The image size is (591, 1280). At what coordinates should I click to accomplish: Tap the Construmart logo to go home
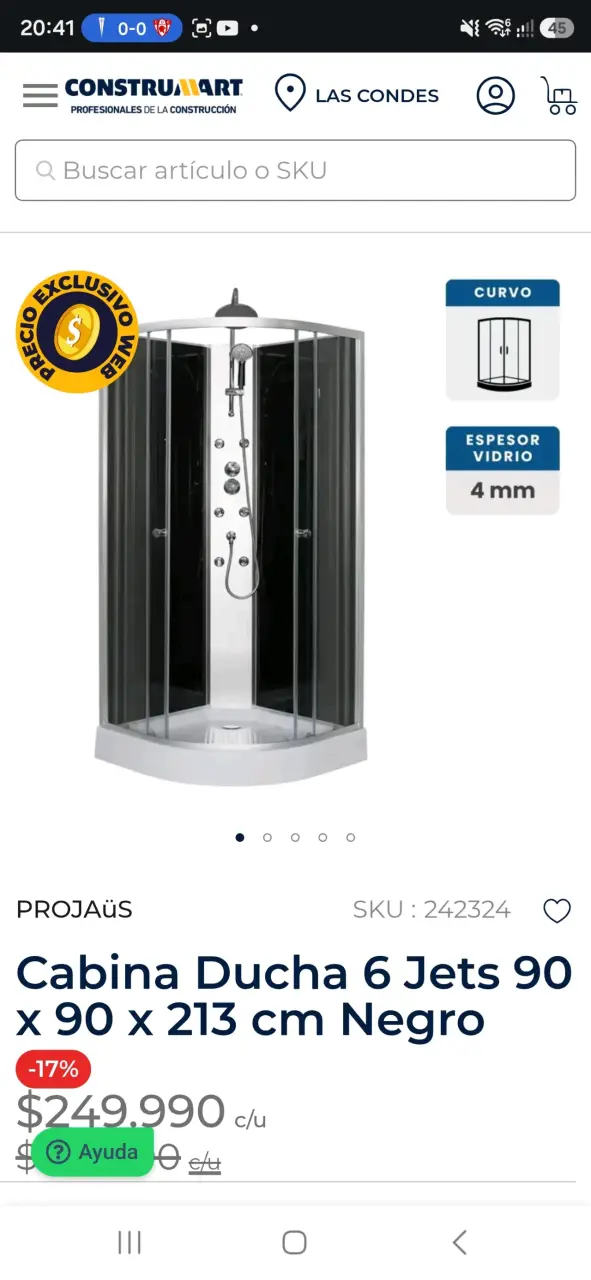(x=153, y=96)
